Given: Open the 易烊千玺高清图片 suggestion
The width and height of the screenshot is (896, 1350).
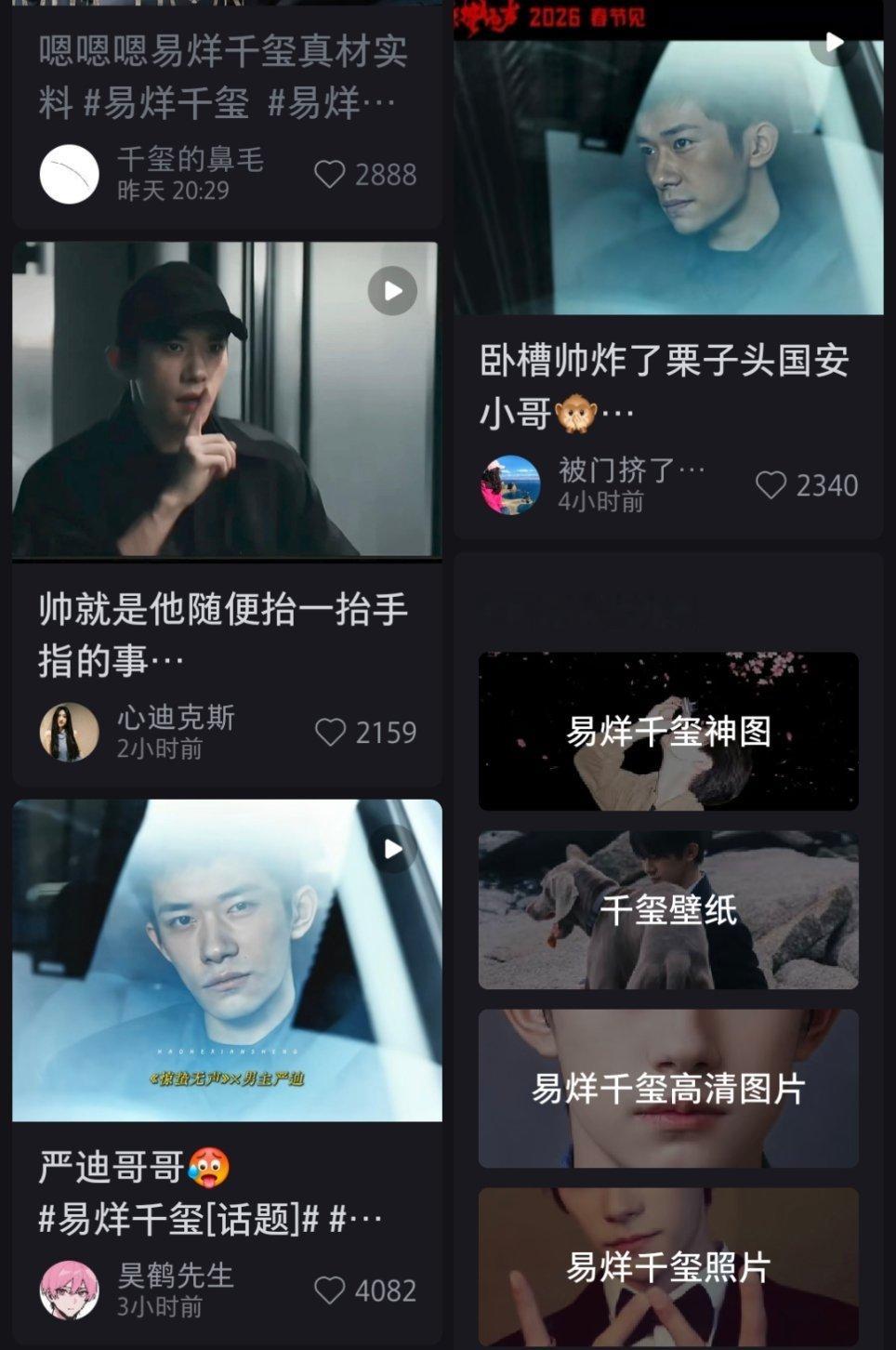Looking at the screenshot, I should (x=667, y=1086).
